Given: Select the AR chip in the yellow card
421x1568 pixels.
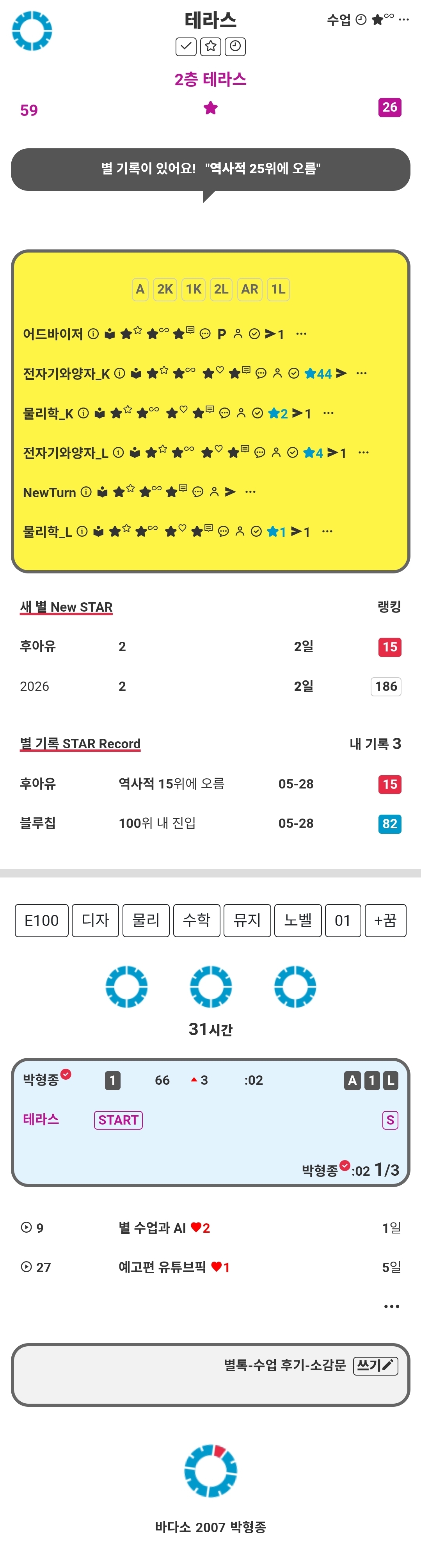Looking at the screenshot, I should click(249, 289).
